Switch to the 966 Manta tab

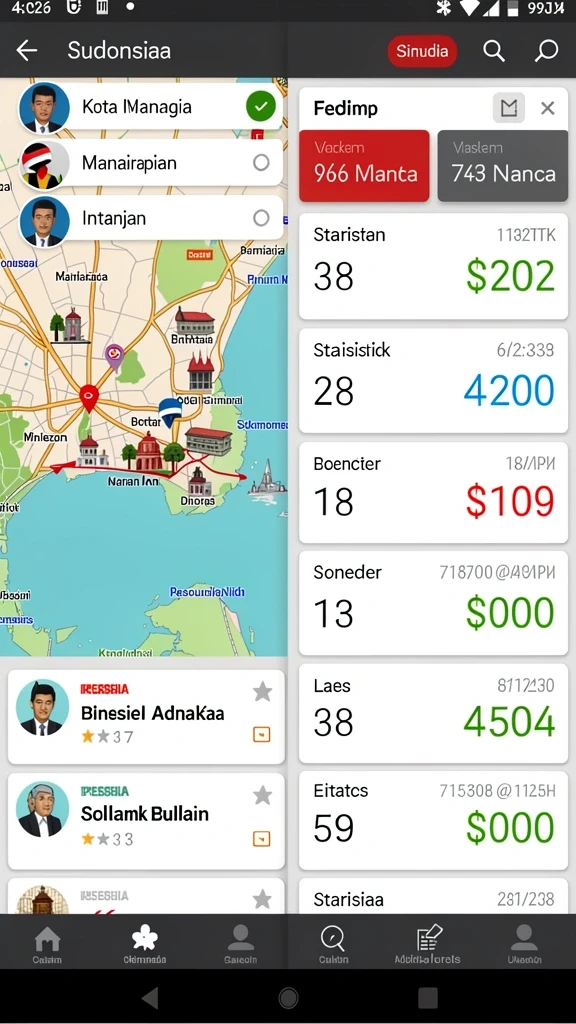pos(364,165)
